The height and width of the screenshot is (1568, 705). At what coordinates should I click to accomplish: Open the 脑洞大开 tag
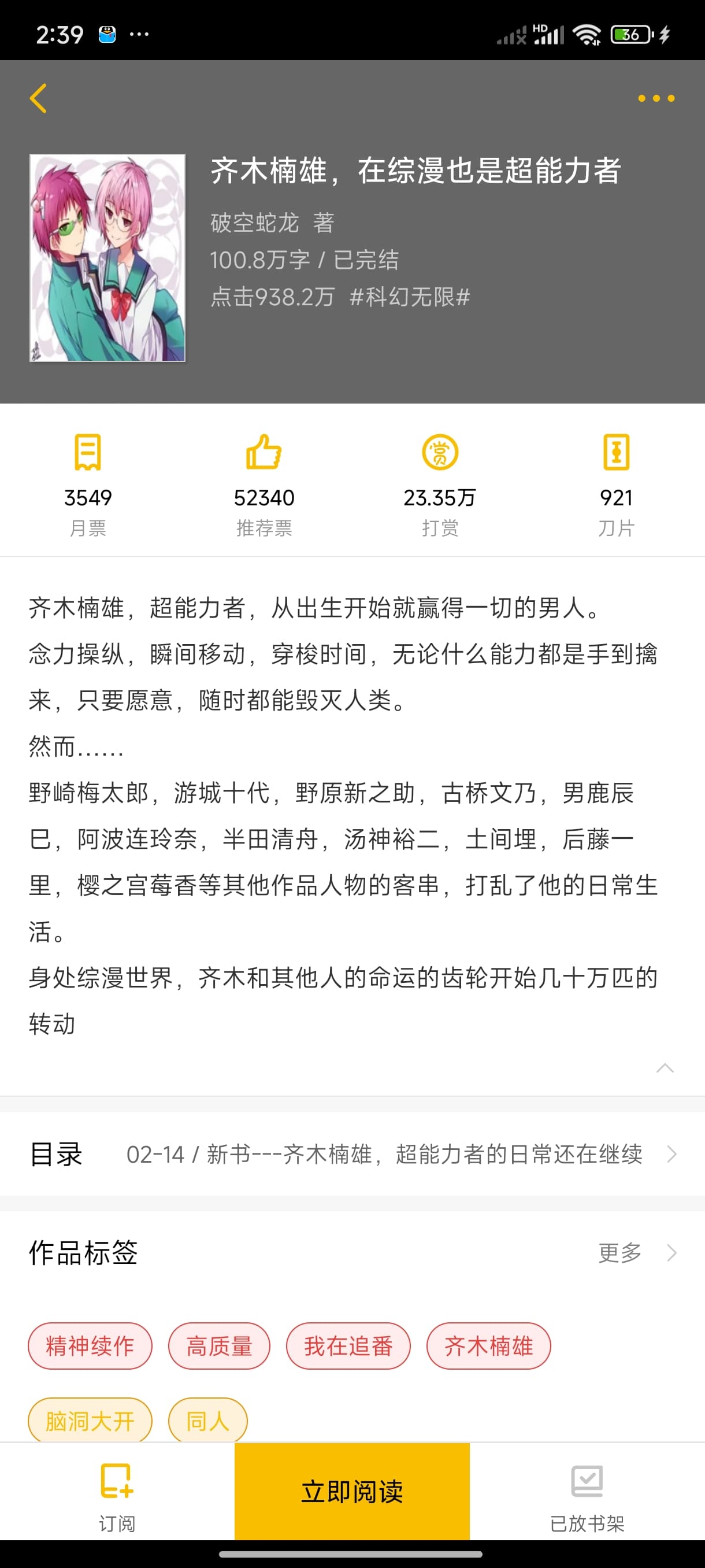[x=90, y=1421]
